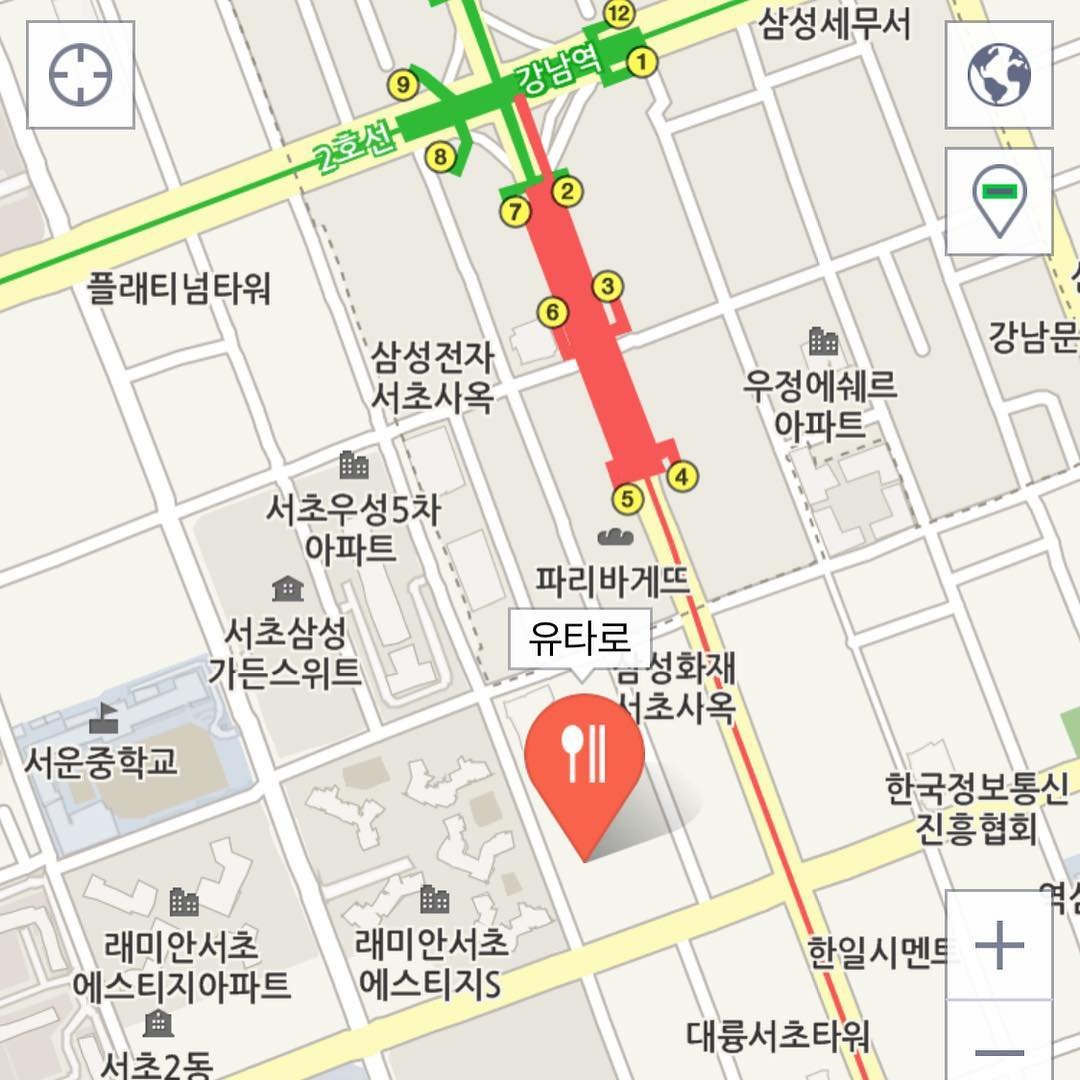
Task: Toggle the map pin marker button
Action: coord(999,202)
